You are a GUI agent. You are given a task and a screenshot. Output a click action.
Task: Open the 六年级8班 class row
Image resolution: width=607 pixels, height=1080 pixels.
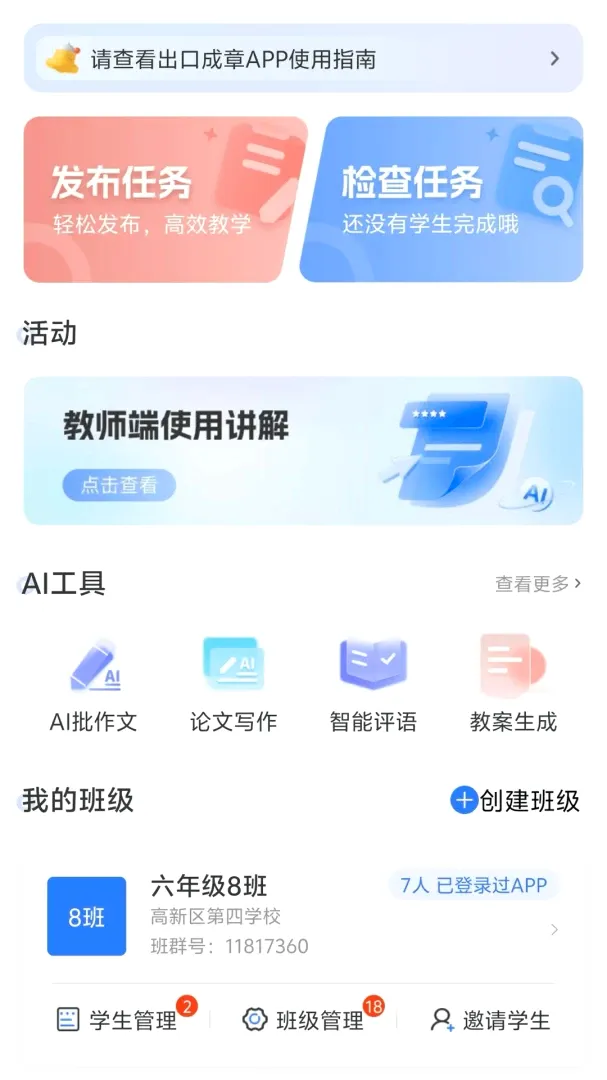(x=303, y=915)
